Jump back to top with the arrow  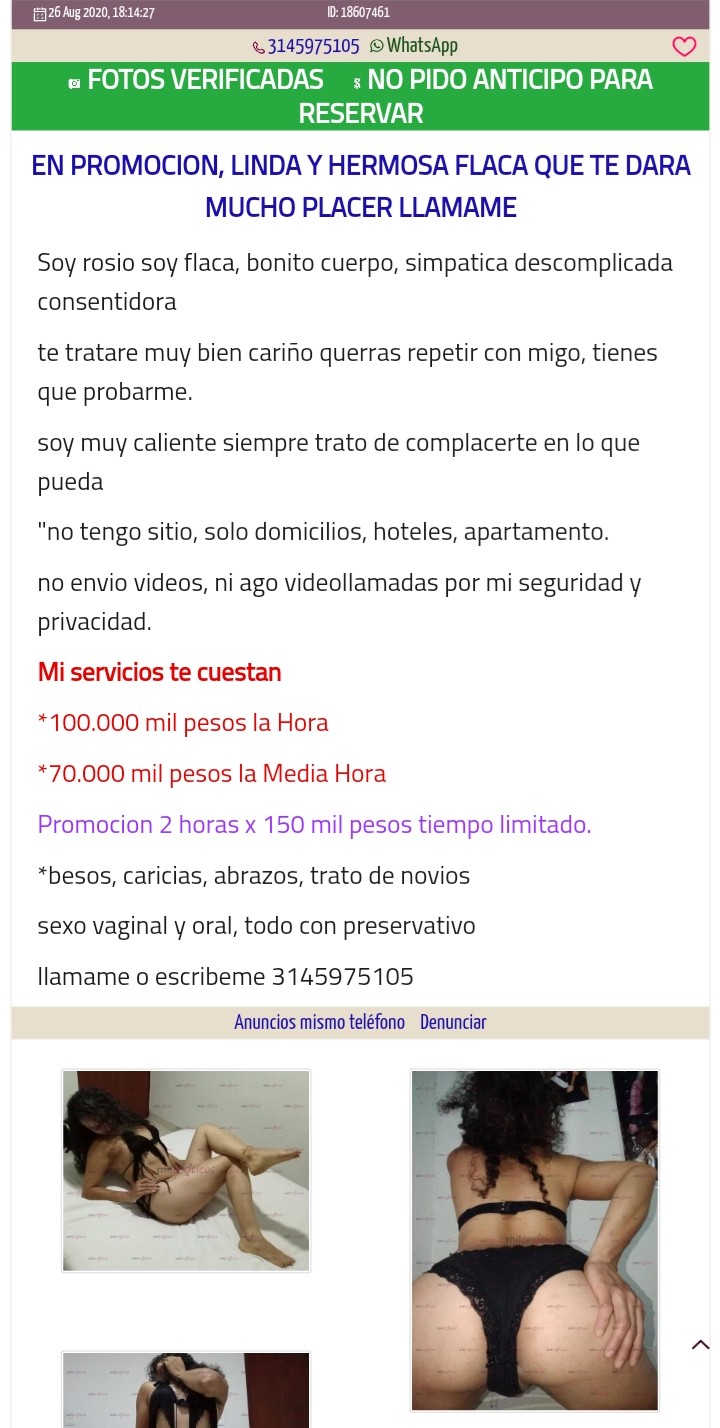[x=700, y=1345]
